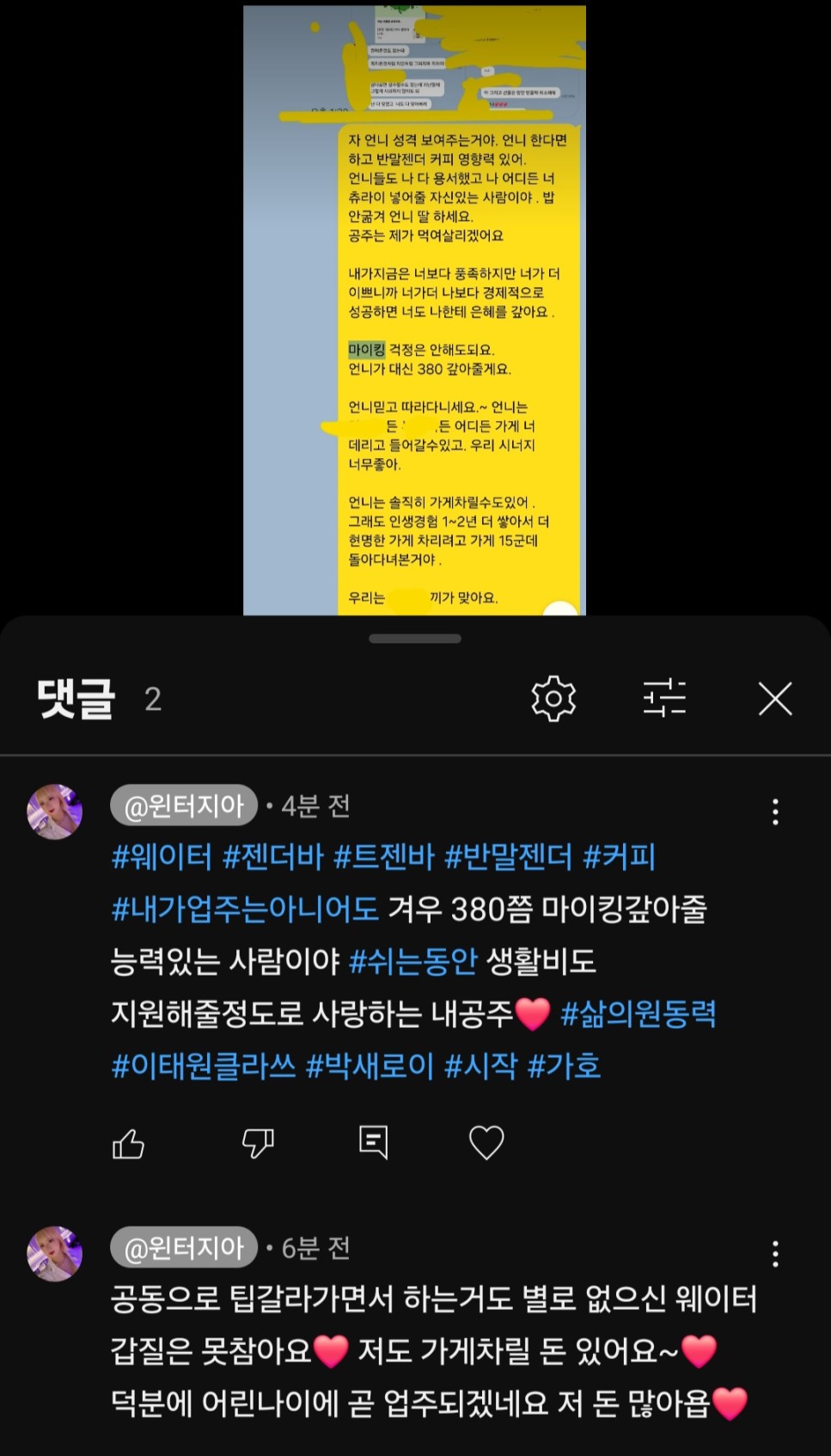Open the #웨이터 hashtag
The width and height of the screenshot is (831, 1456).
(x=162, y=857)
